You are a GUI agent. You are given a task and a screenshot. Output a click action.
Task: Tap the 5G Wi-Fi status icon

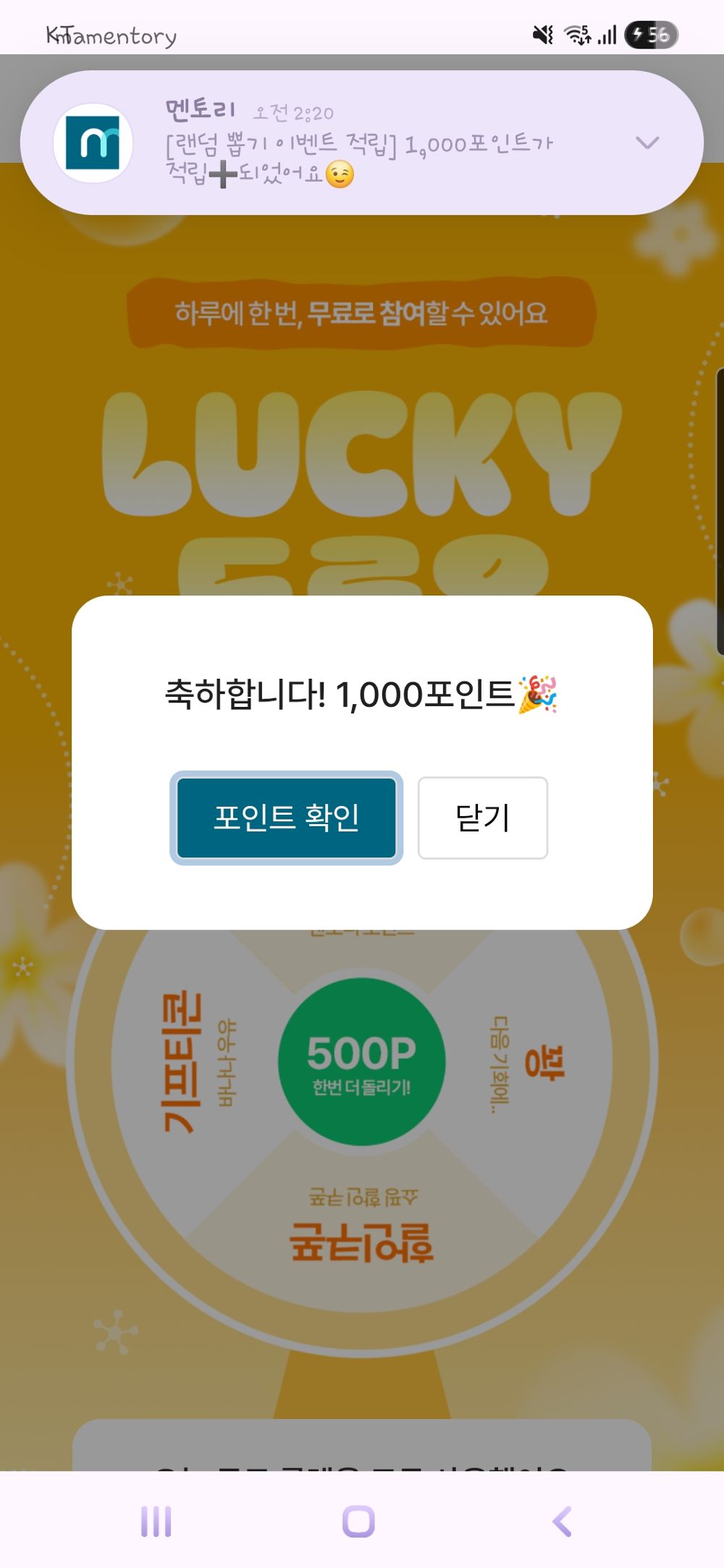click(x=577, y=33)
